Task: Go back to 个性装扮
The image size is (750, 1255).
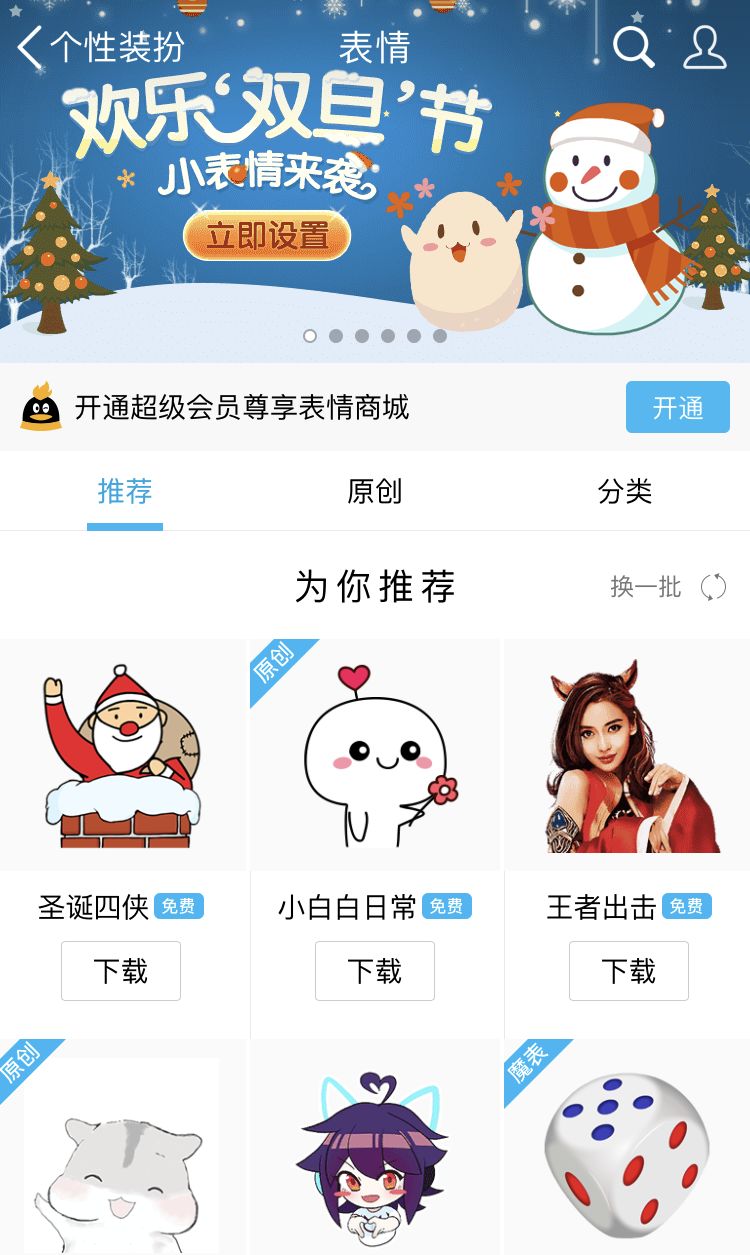Action: 100,47
